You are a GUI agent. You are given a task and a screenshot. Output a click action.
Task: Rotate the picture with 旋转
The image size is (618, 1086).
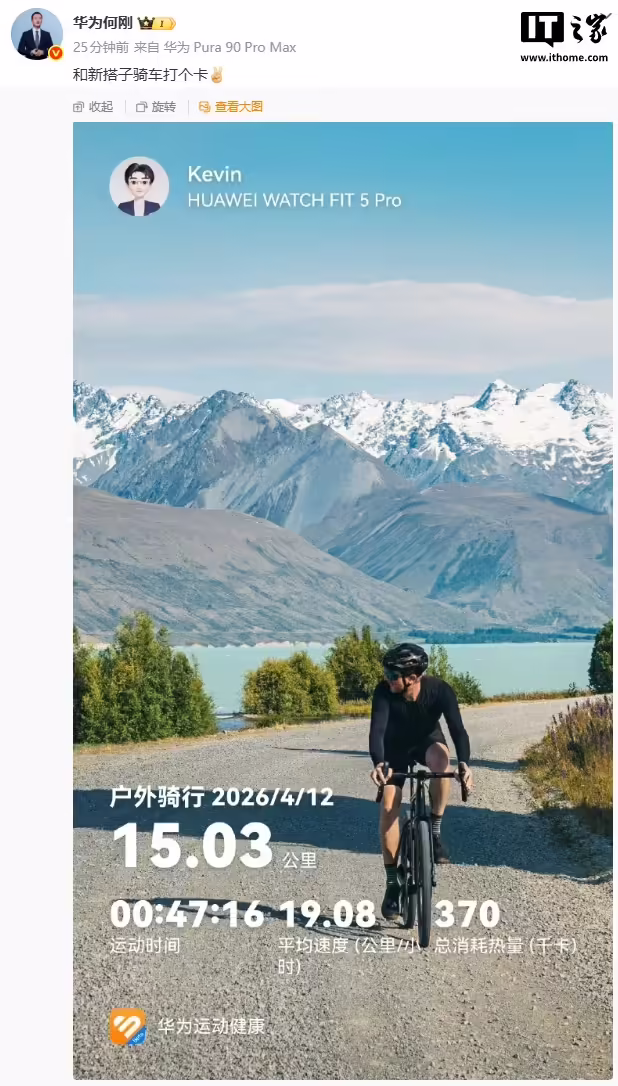click(156, 107)
